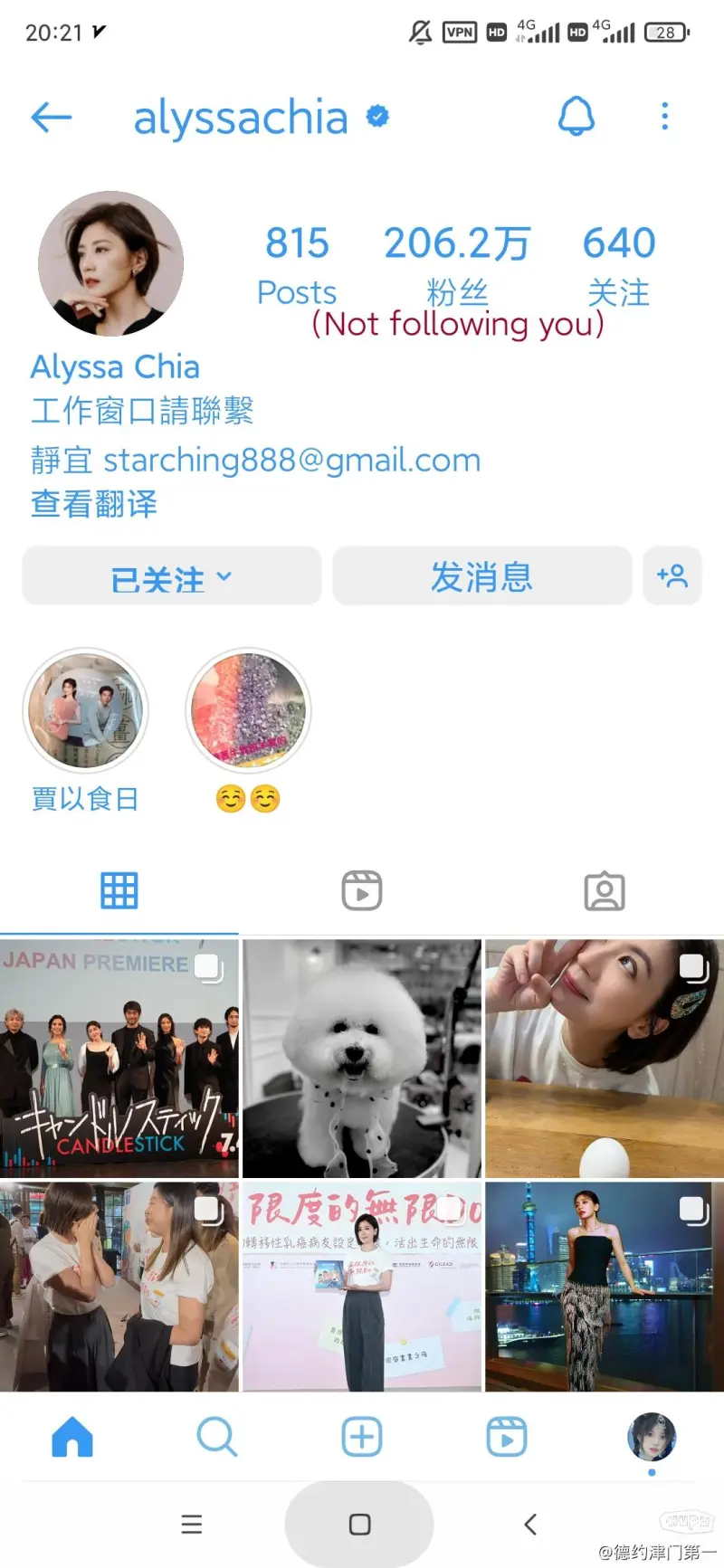Screen dimensions: 724x1568
Task: Open the notifications bell for alyssachia
Action: 576,117
